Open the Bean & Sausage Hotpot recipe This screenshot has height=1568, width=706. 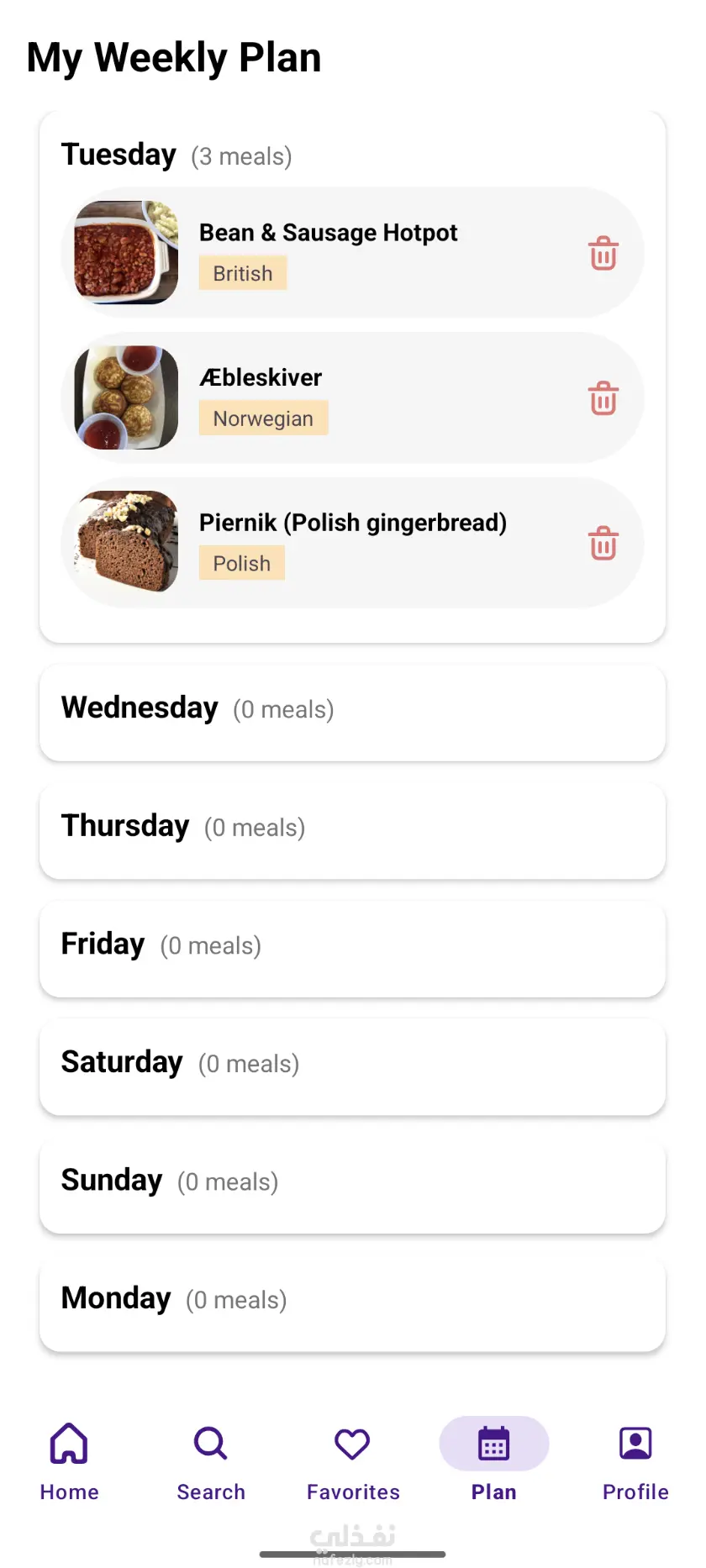tap(328, 234)
